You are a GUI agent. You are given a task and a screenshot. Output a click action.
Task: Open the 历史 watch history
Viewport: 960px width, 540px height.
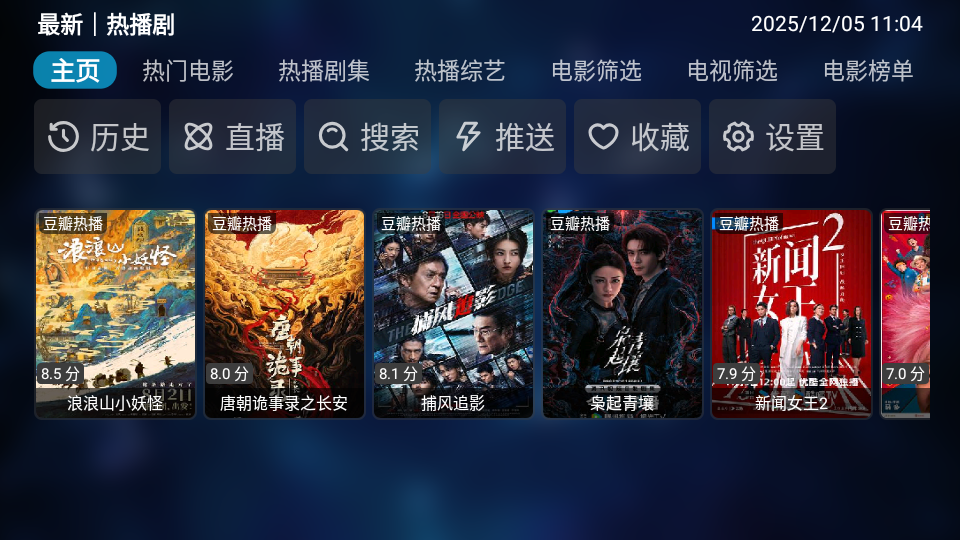pos(98,137)
